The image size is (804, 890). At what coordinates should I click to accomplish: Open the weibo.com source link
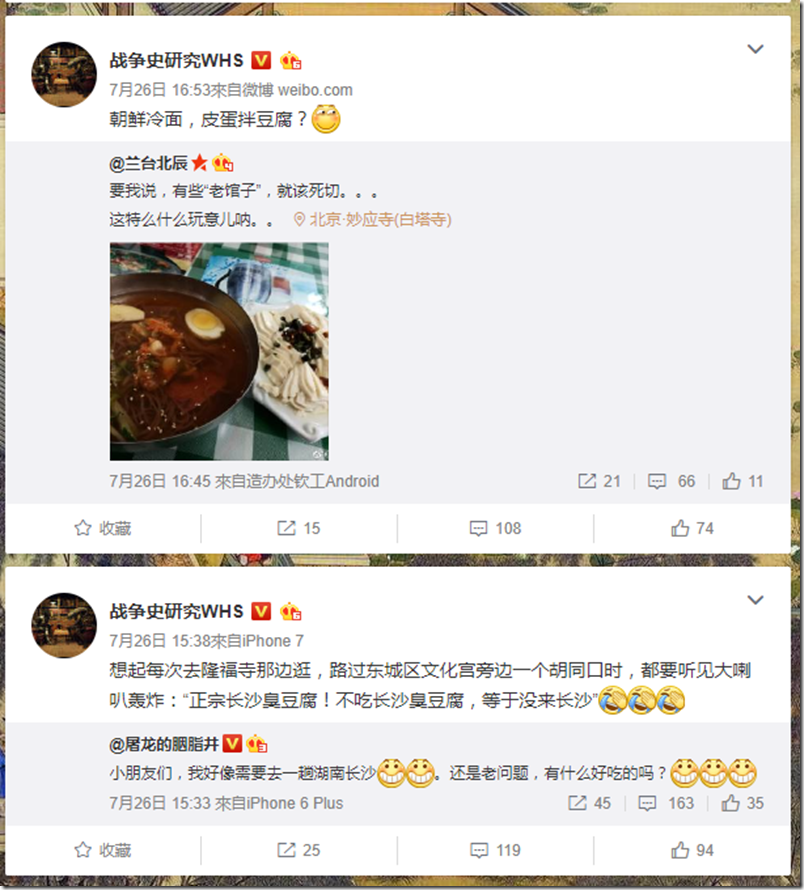click(315, 89)
